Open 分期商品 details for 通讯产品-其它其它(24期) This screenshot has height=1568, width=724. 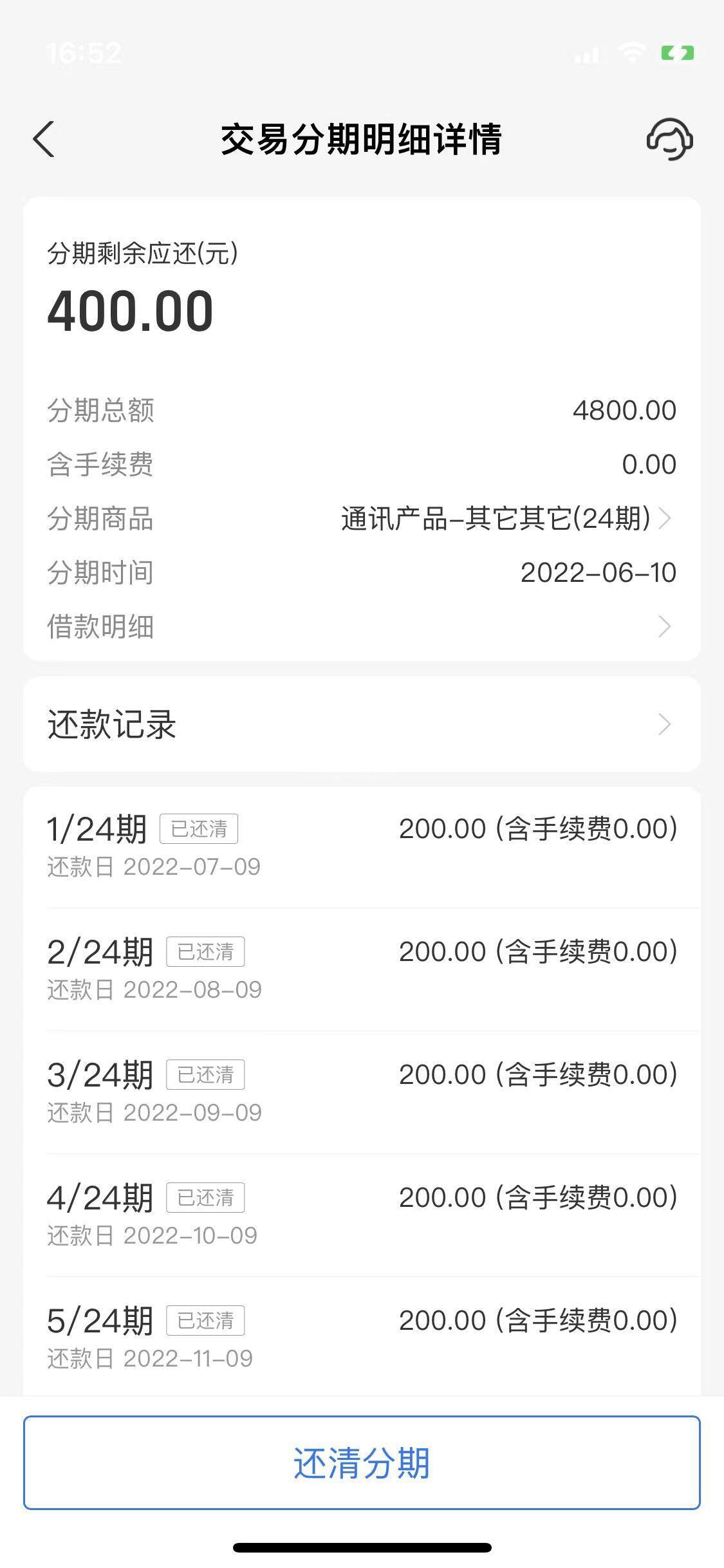pos(506,519)
